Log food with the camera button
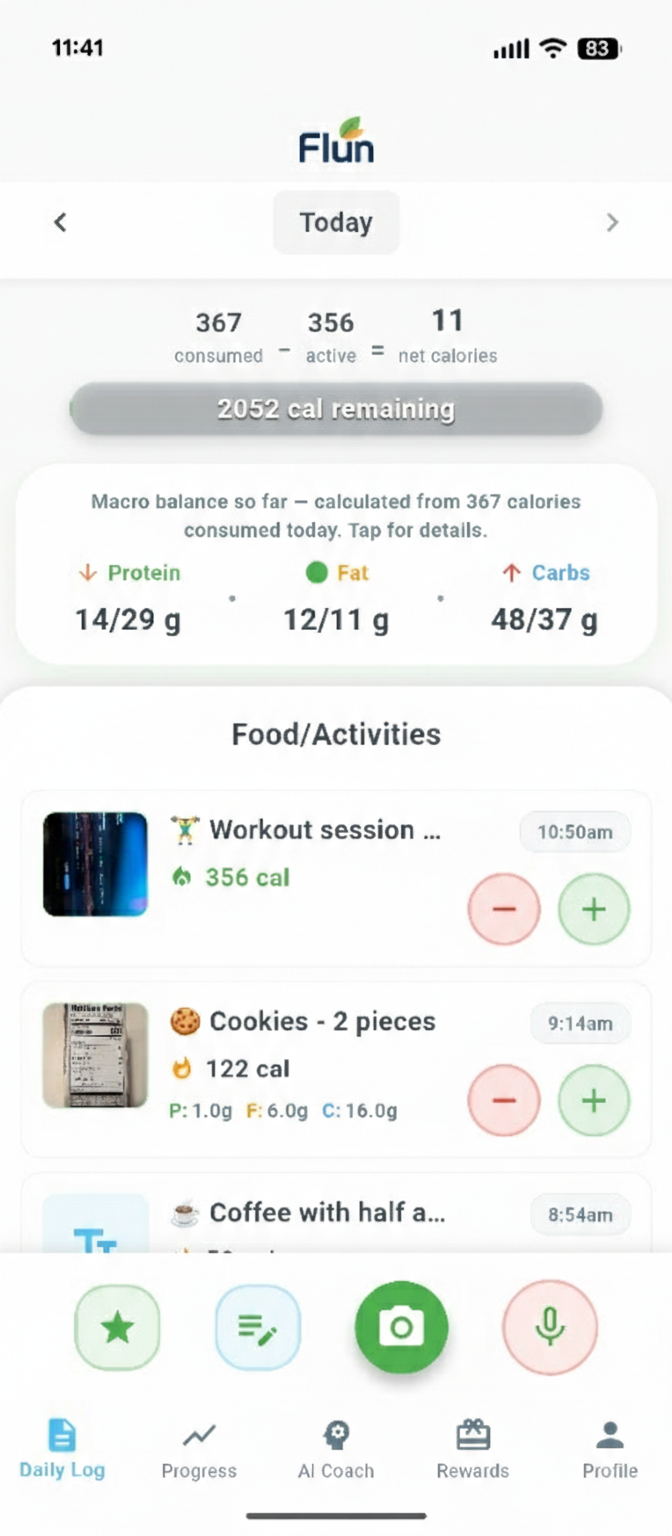The width and height of the screenshot is (672, 1536). 401,1328
